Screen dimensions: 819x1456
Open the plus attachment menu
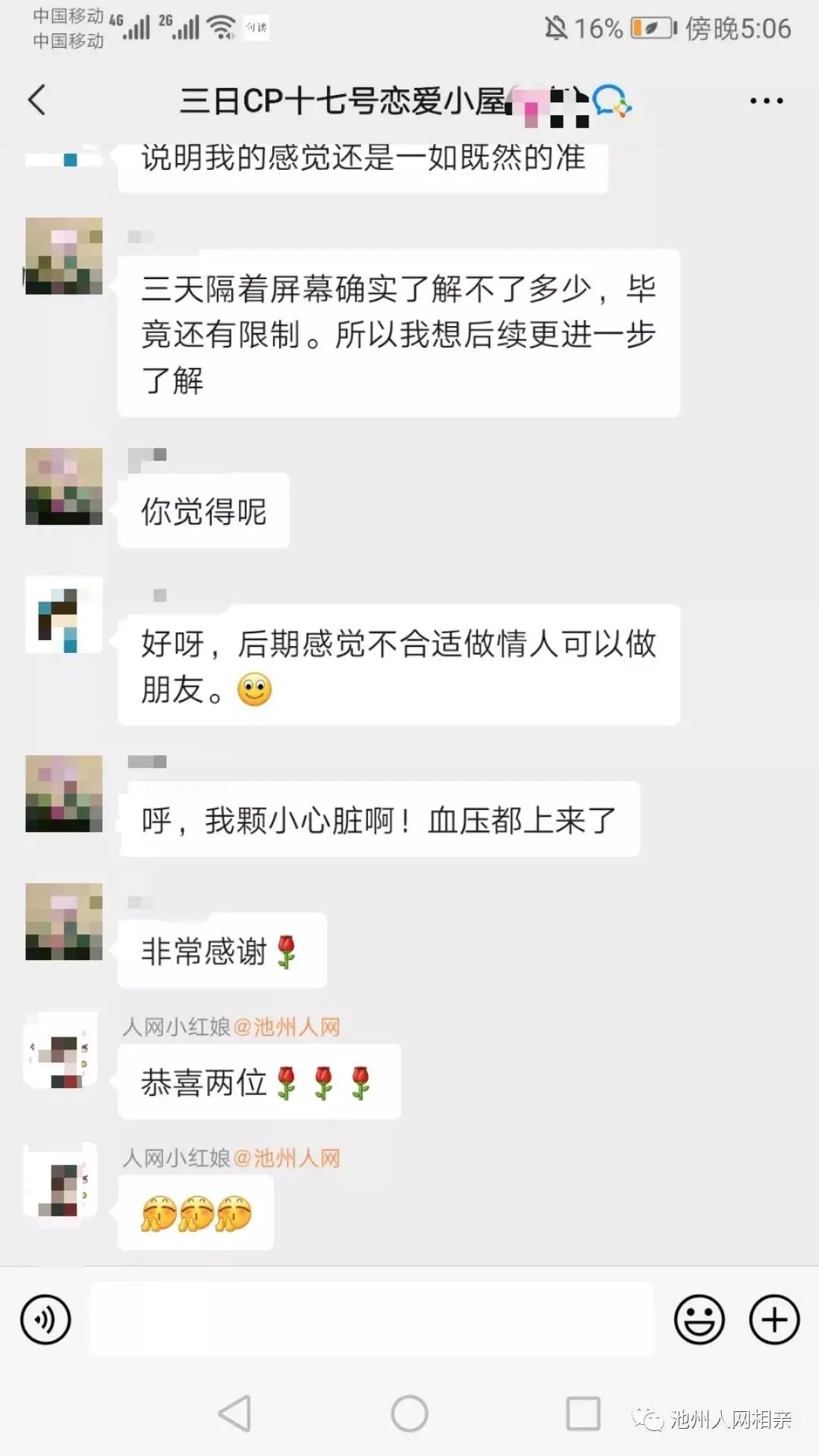point(774,1319)
